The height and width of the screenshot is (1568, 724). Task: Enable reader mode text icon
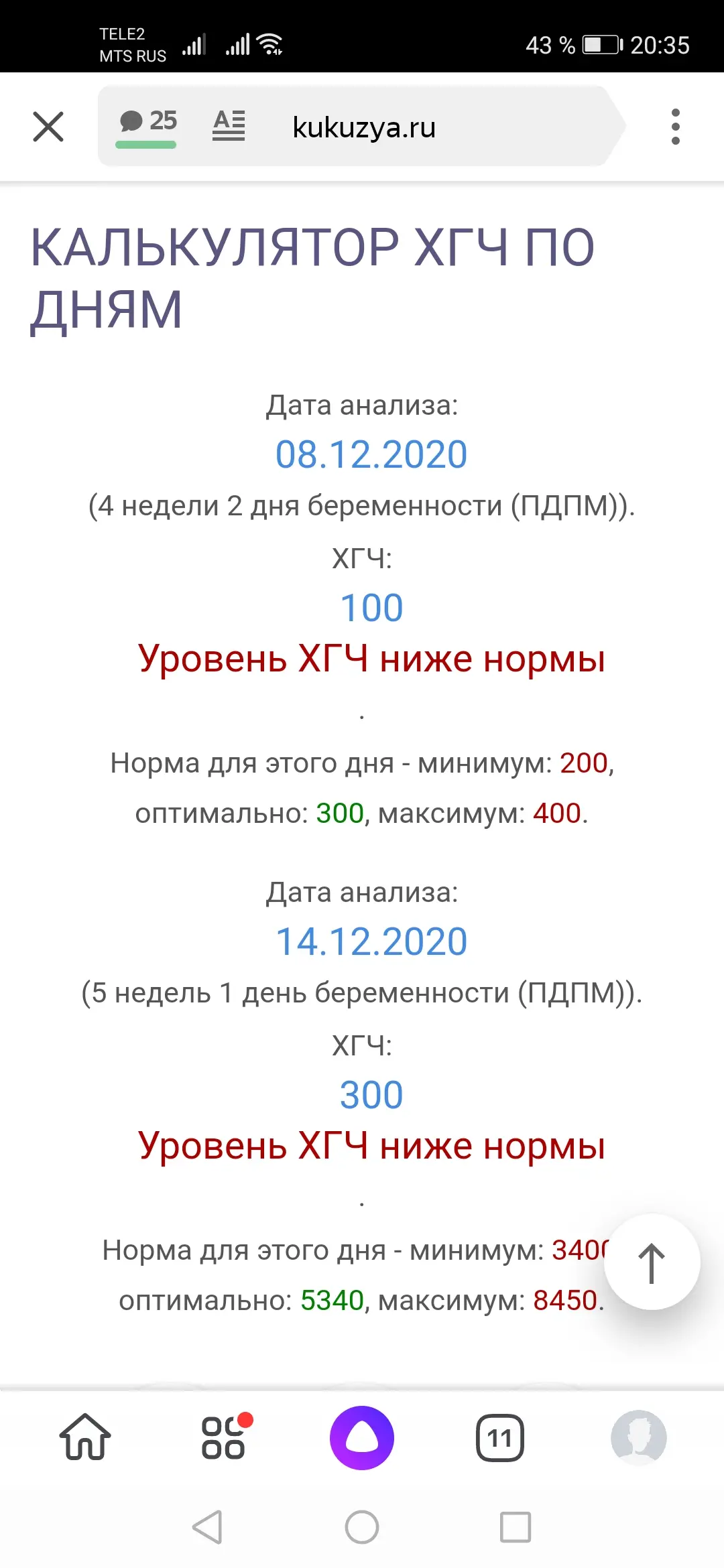click(229, 125)
